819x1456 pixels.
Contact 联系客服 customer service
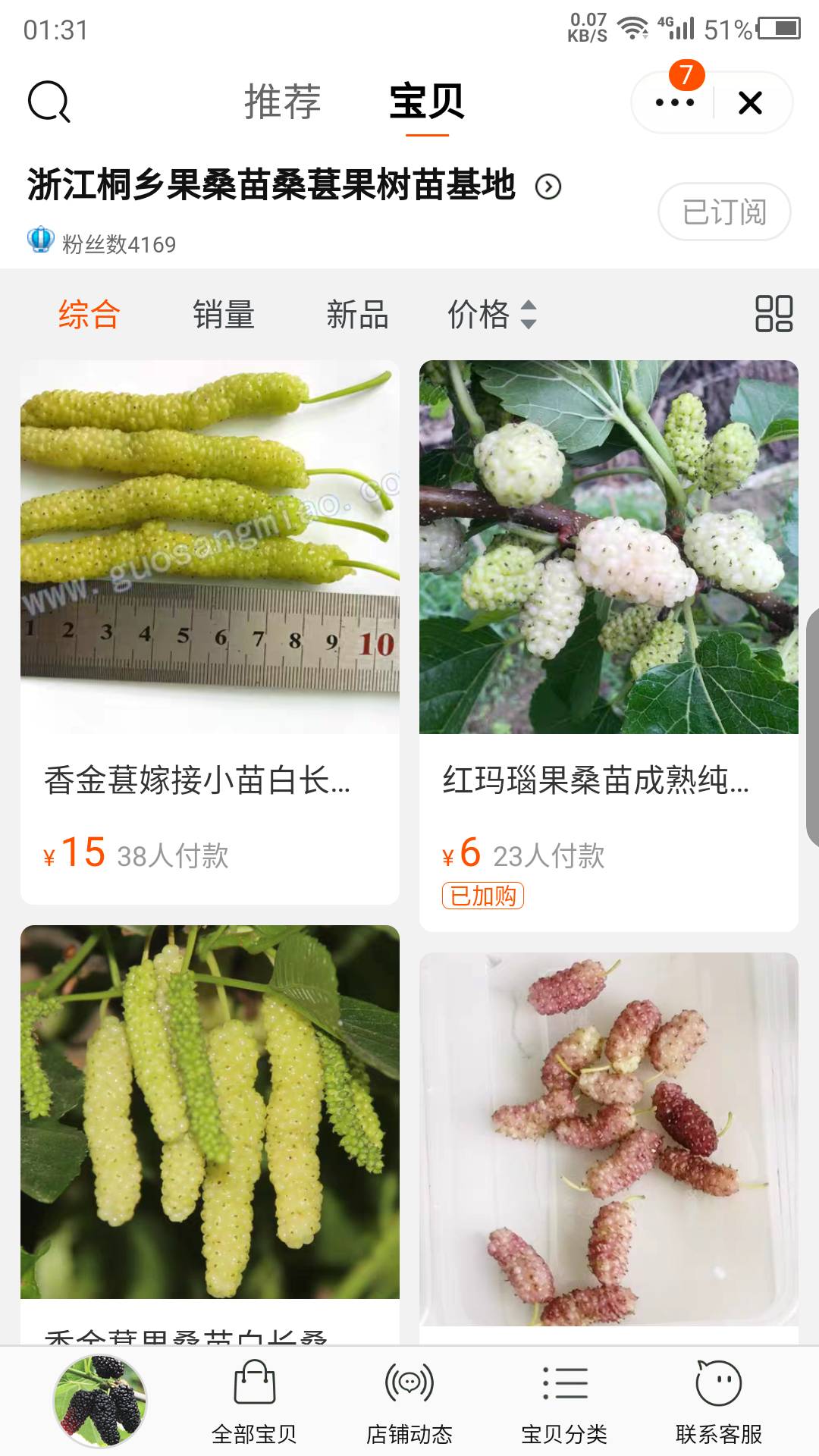pyautogui.click(x=718, y=1401)
